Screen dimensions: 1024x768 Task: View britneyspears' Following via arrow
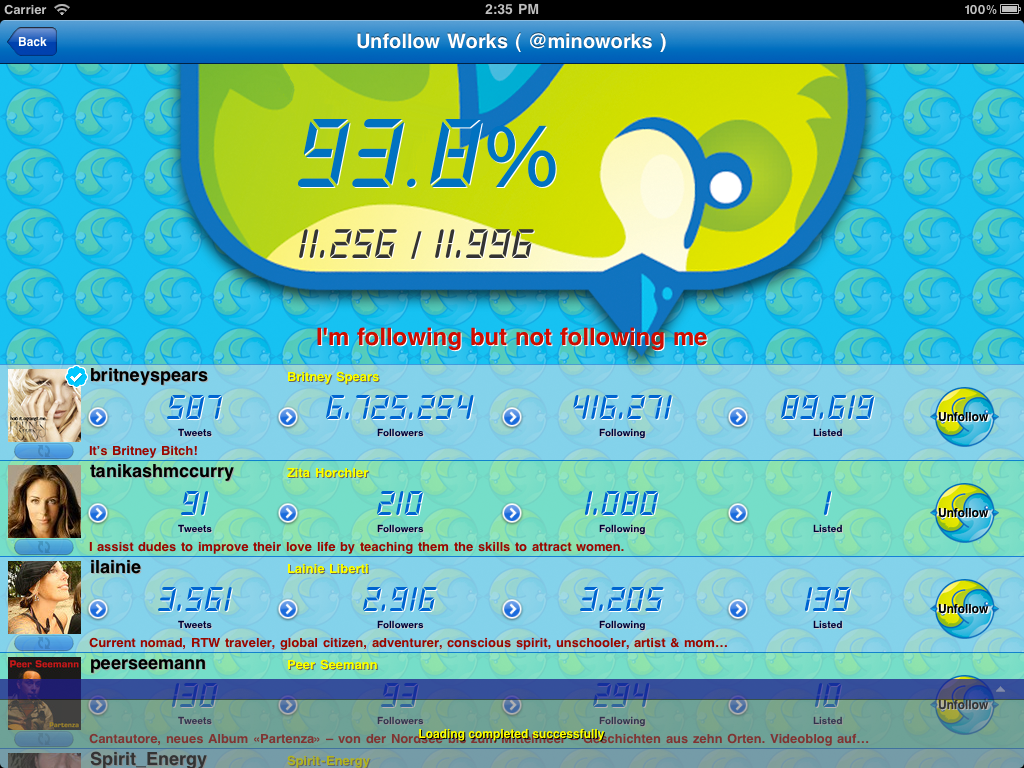pyautogui.click(x=512, y=417)
